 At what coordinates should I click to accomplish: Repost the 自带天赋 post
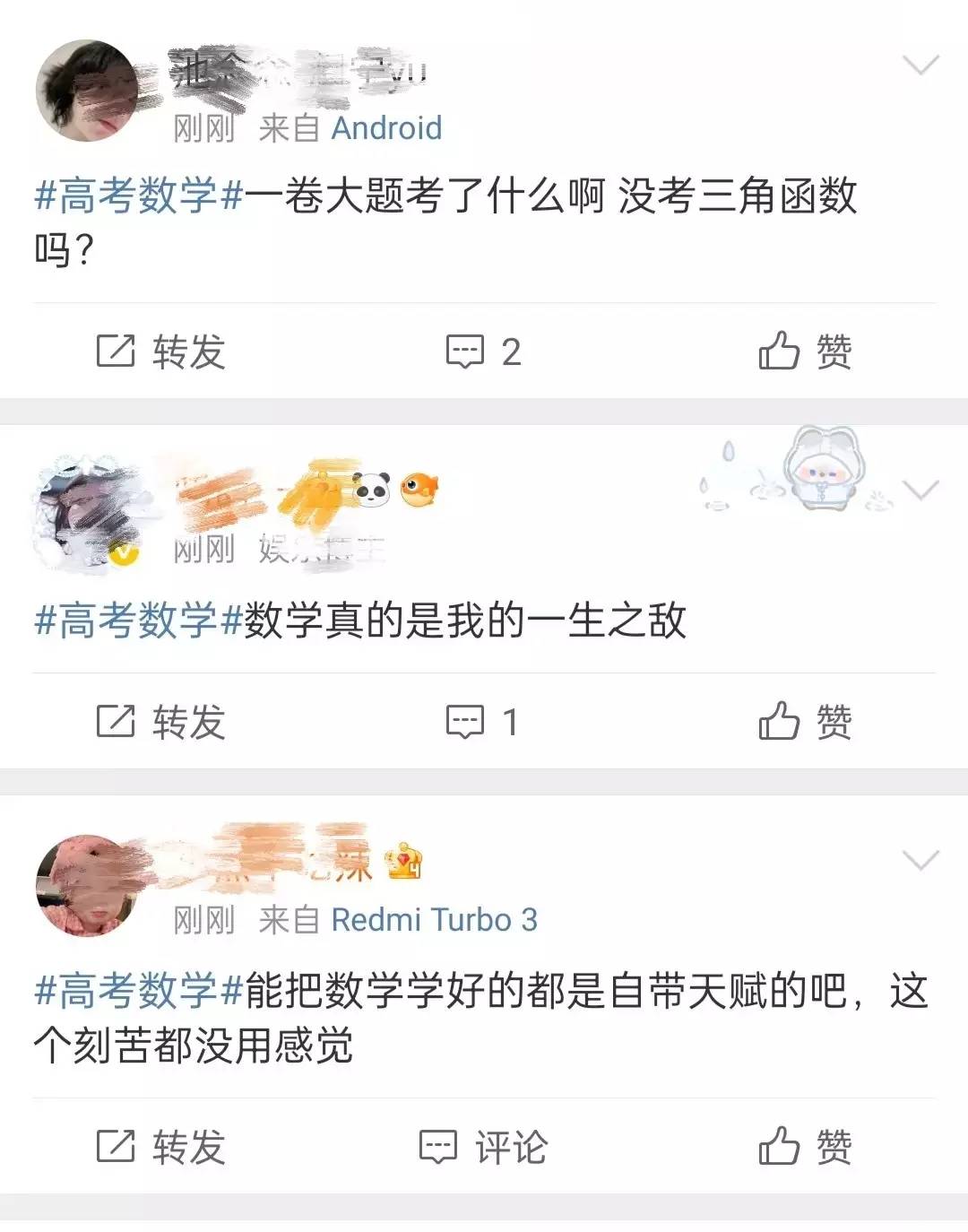point(160,1147)
